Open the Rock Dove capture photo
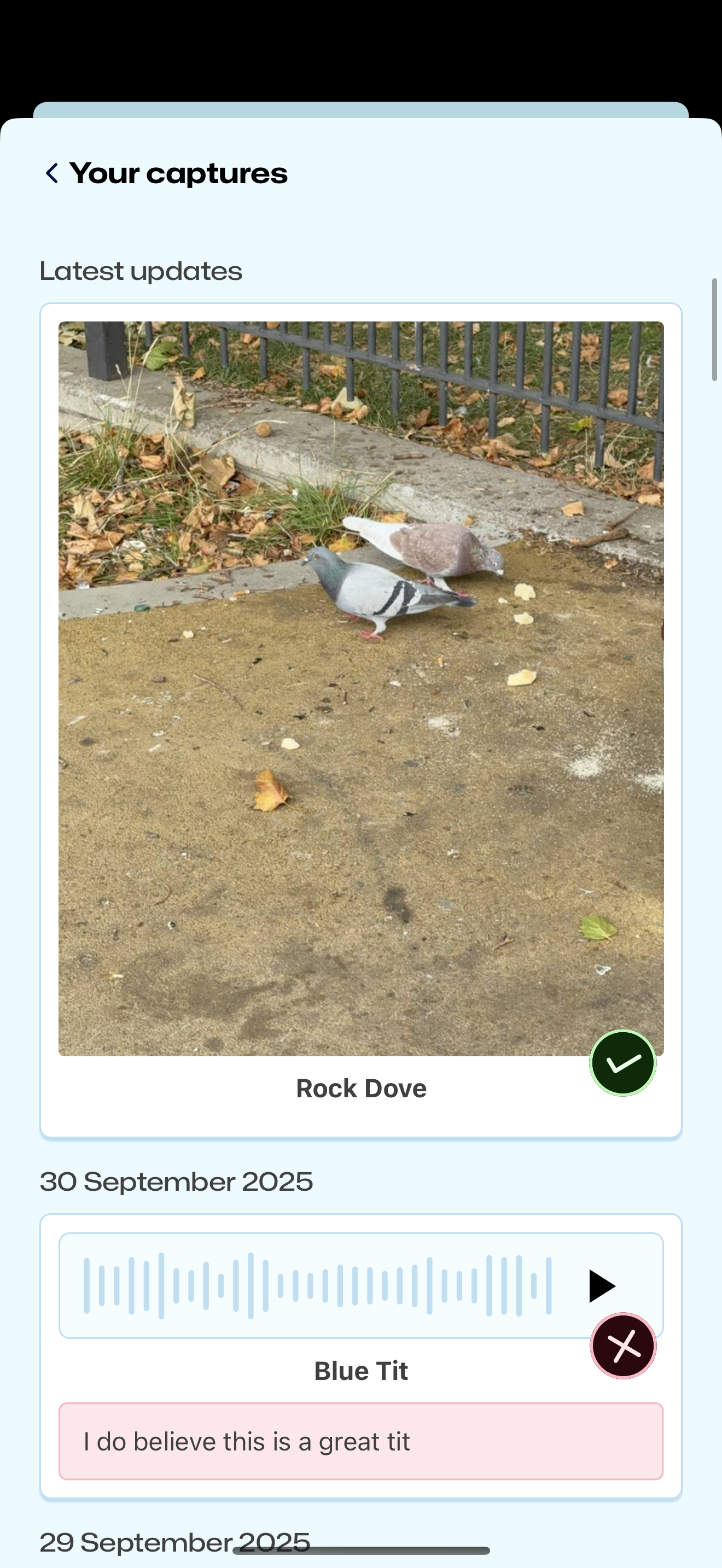Screen dimensions: 722x1568 (360, 688)
